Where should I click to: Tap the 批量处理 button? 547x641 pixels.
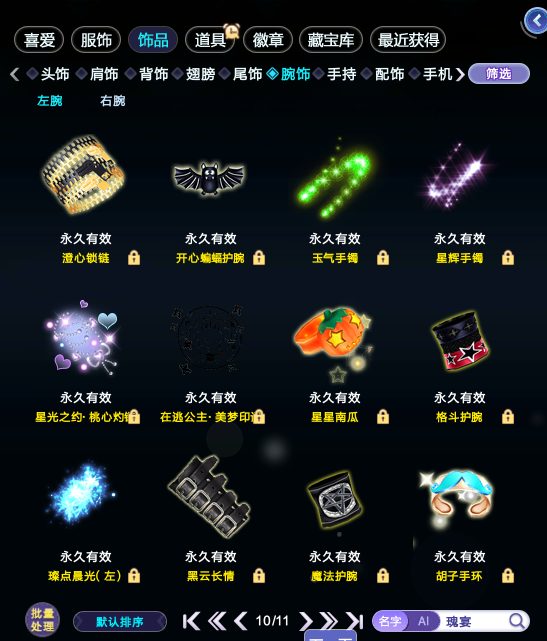pos(42,620)
